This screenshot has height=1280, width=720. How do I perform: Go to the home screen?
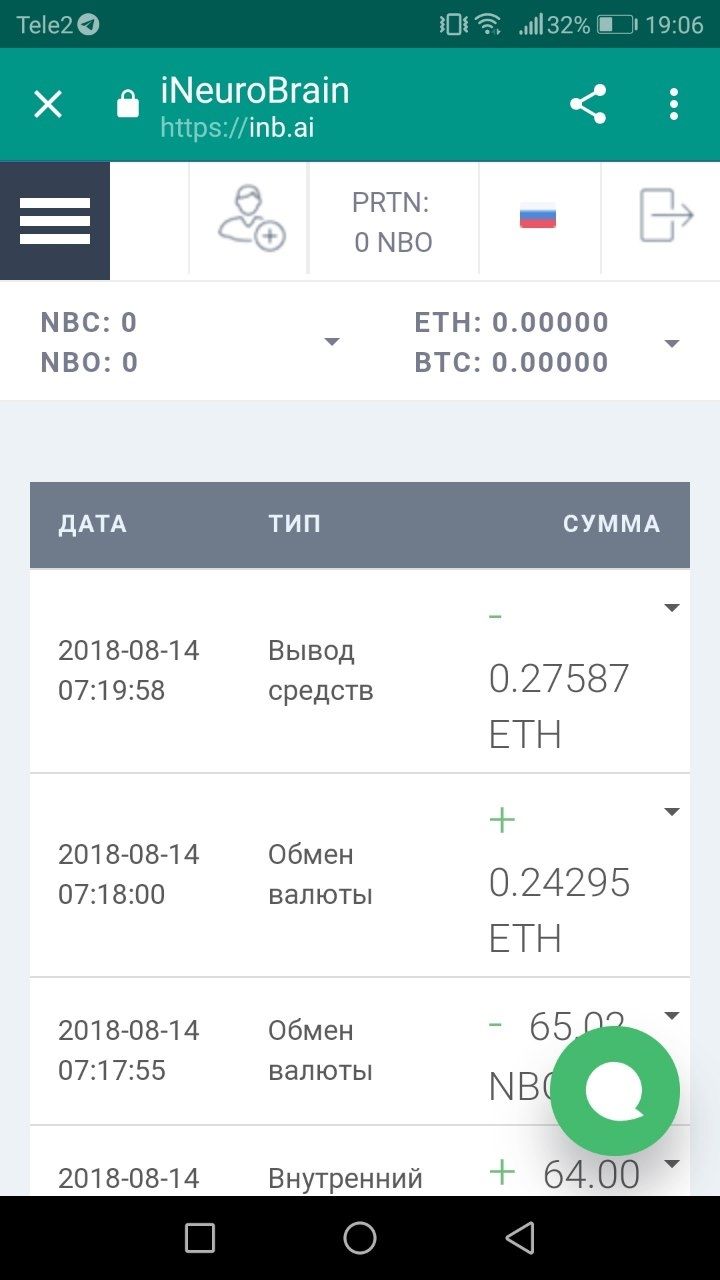click(x=360, y=1238)
